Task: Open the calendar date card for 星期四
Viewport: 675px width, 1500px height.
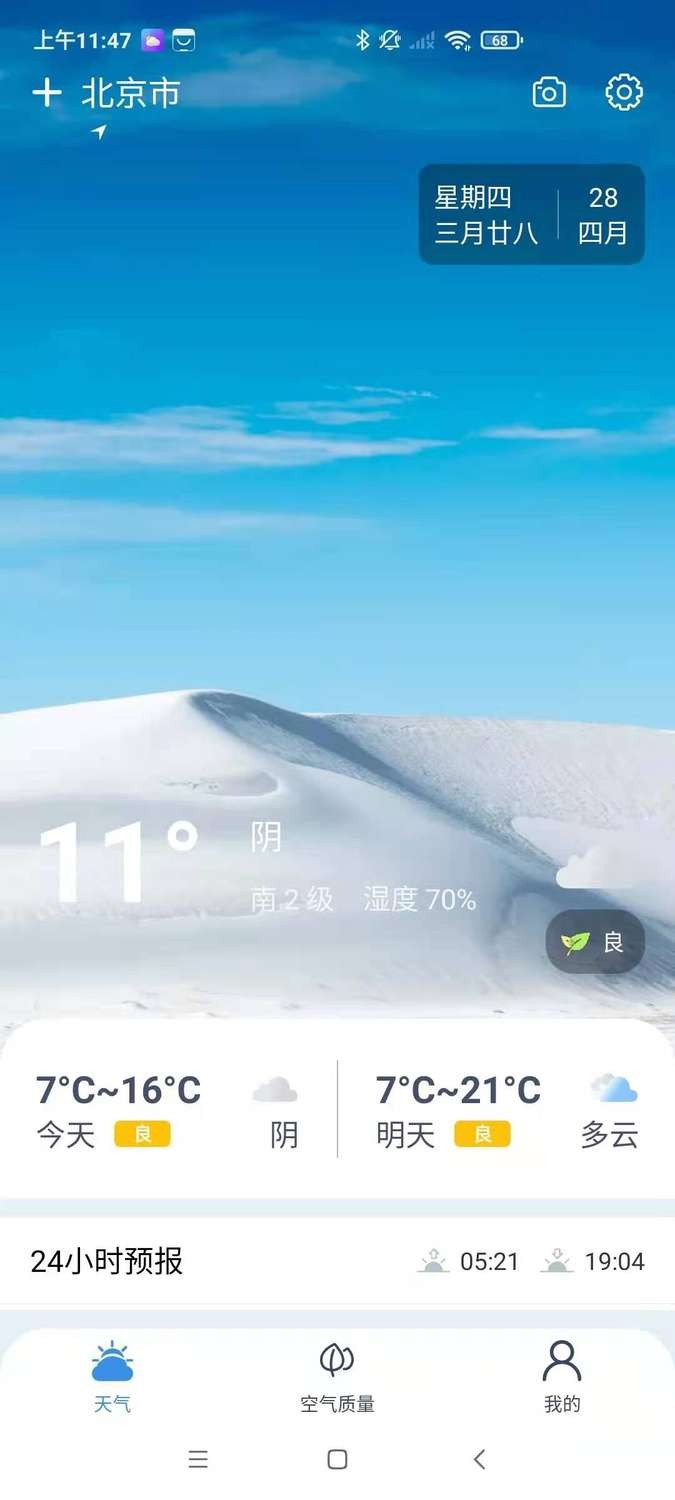Action: click(531, 215)
